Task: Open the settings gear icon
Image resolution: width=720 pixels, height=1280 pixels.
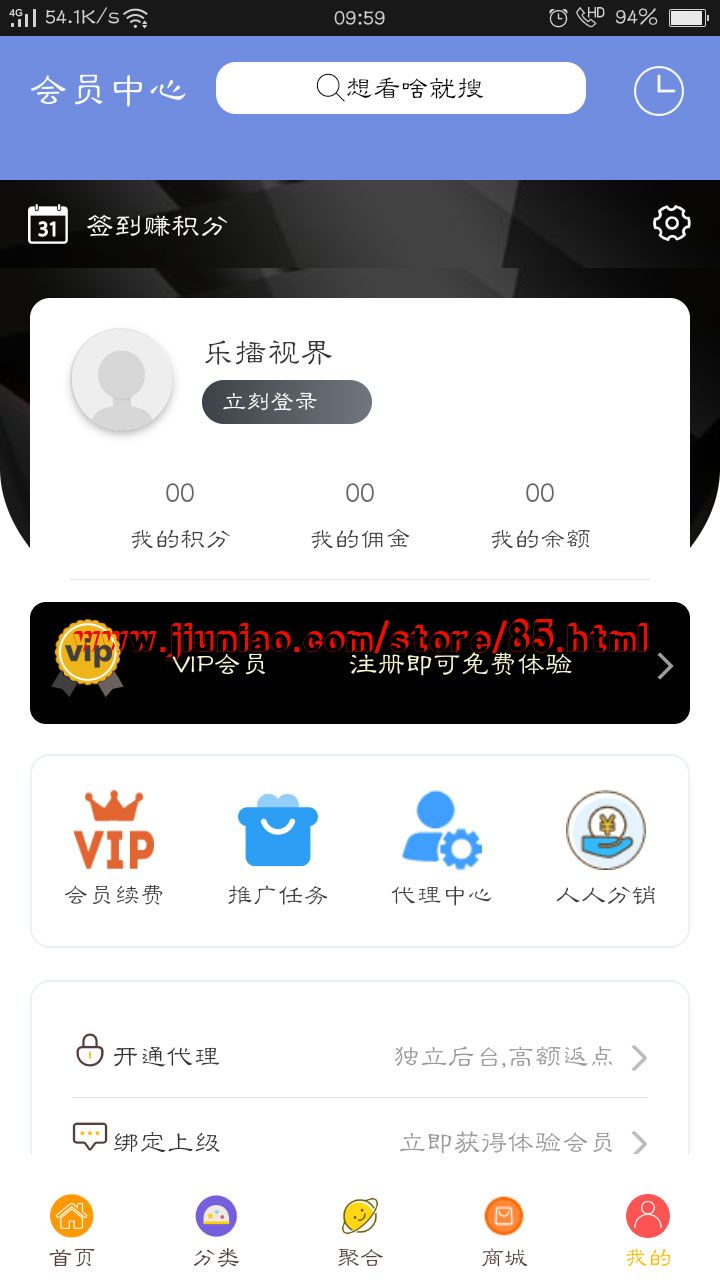Action: pos(671,223)
